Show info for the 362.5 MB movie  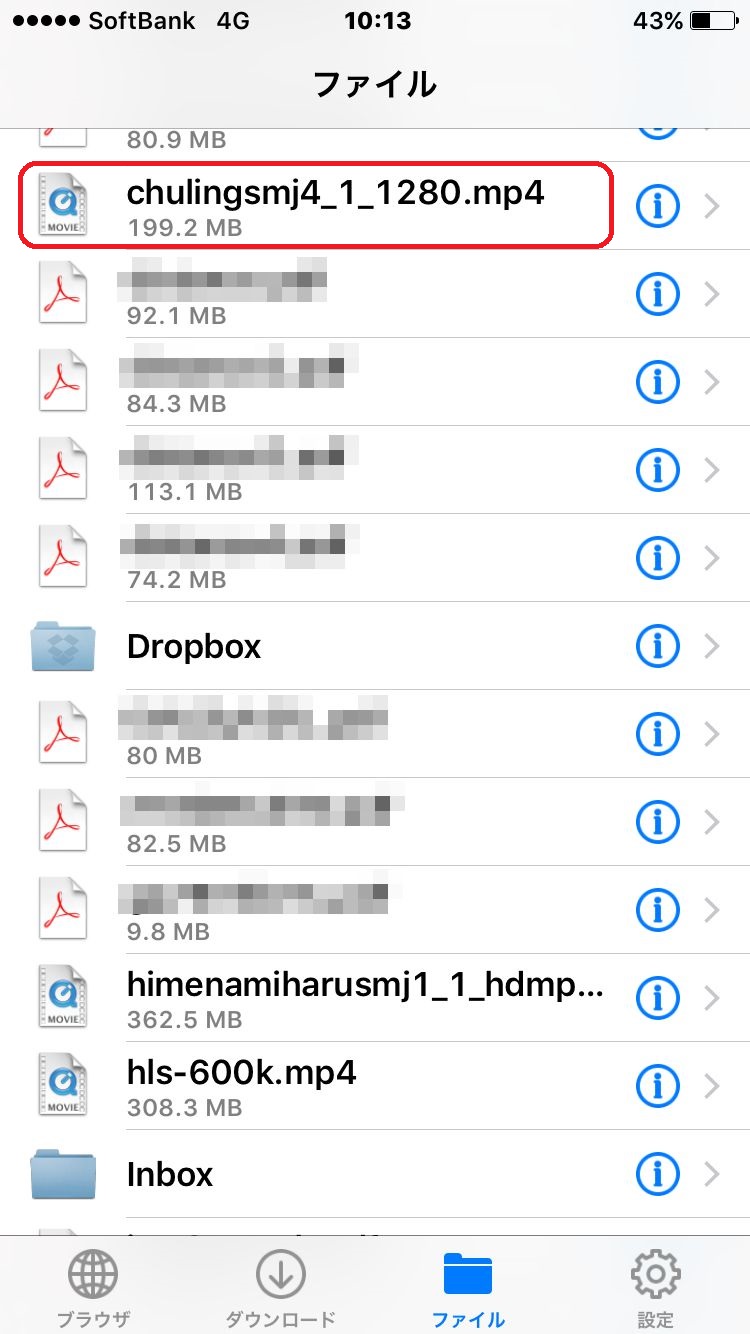tap(658, 998)
